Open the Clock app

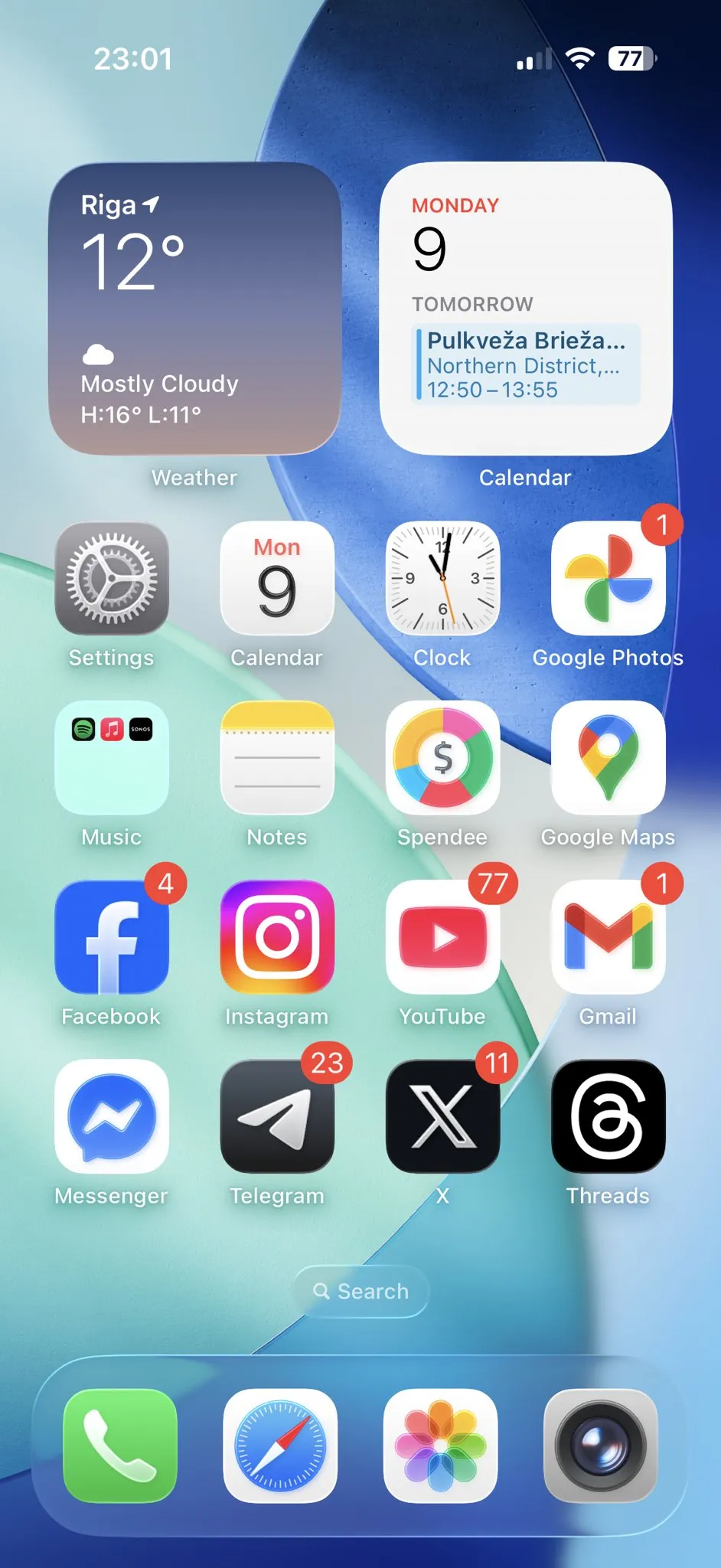click(x=442, y=579)
